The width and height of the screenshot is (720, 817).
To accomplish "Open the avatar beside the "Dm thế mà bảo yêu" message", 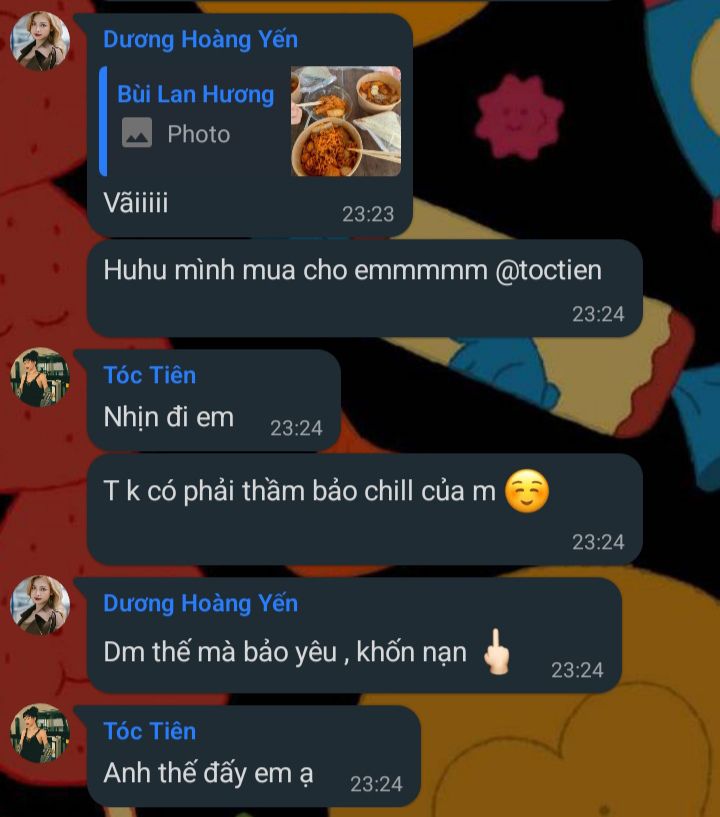I will [40, 606].
